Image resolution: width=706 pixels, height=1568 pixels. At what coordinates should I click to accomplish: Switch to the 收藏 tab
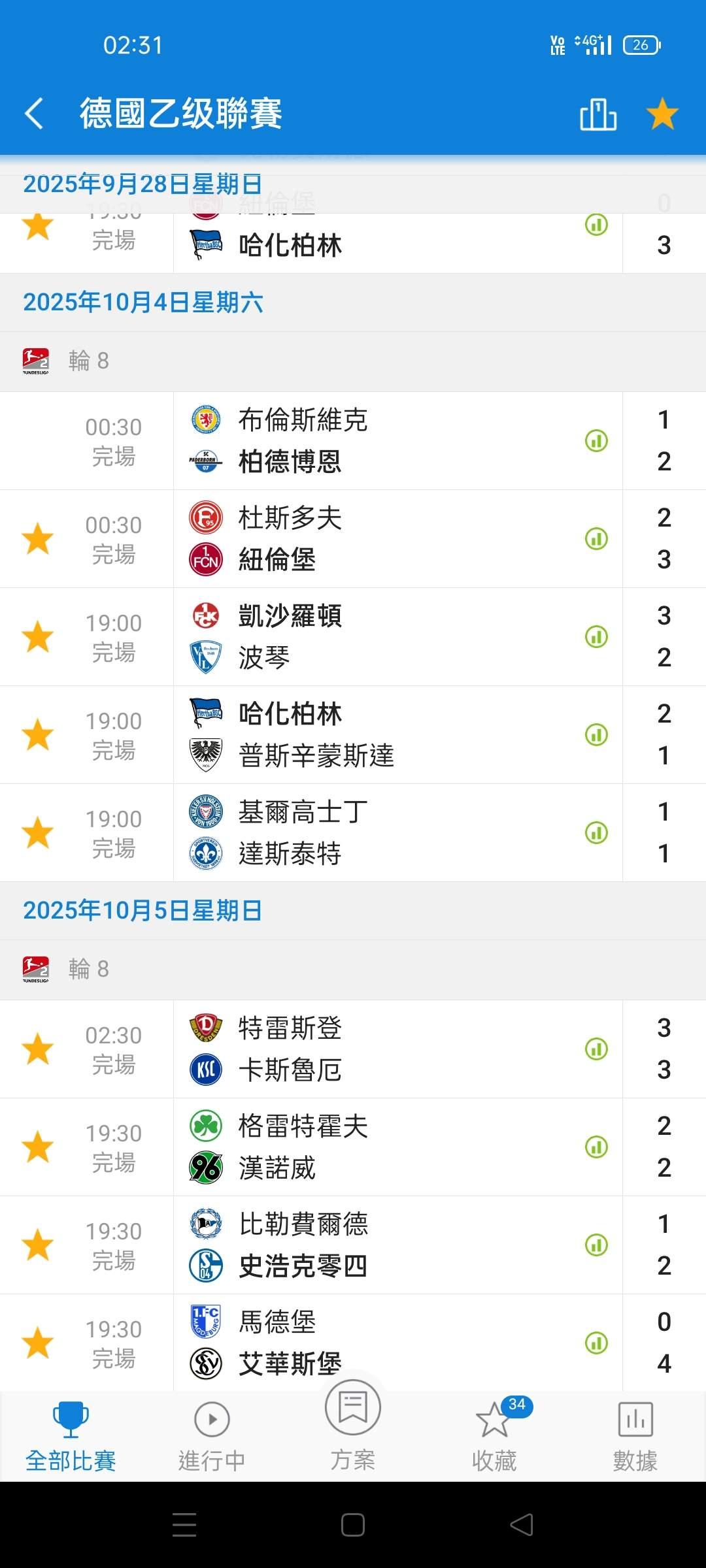point(494,1437)
